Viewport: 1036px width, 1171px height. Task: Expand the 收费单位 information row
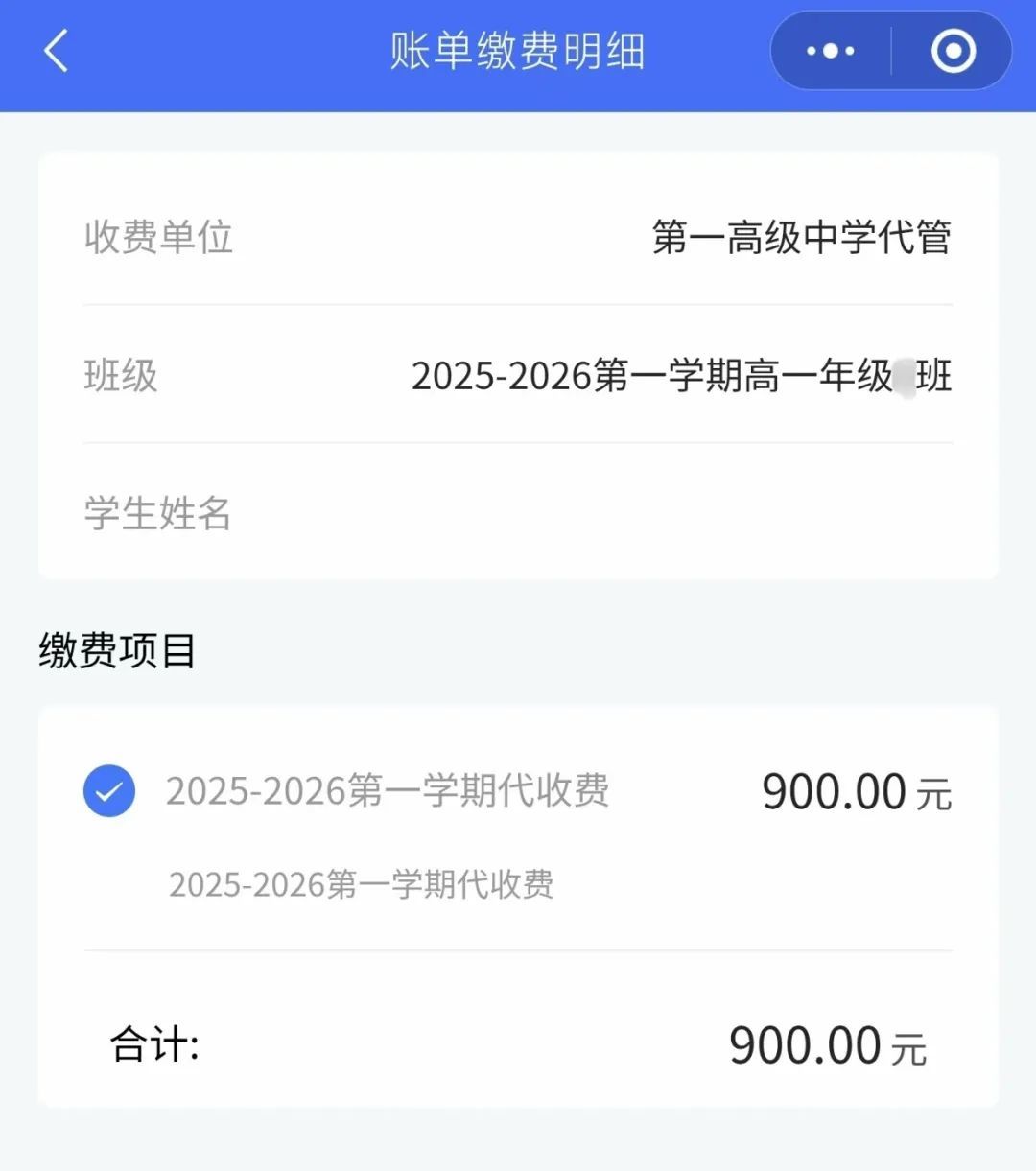pyautogui.click(x=518, y=238)
